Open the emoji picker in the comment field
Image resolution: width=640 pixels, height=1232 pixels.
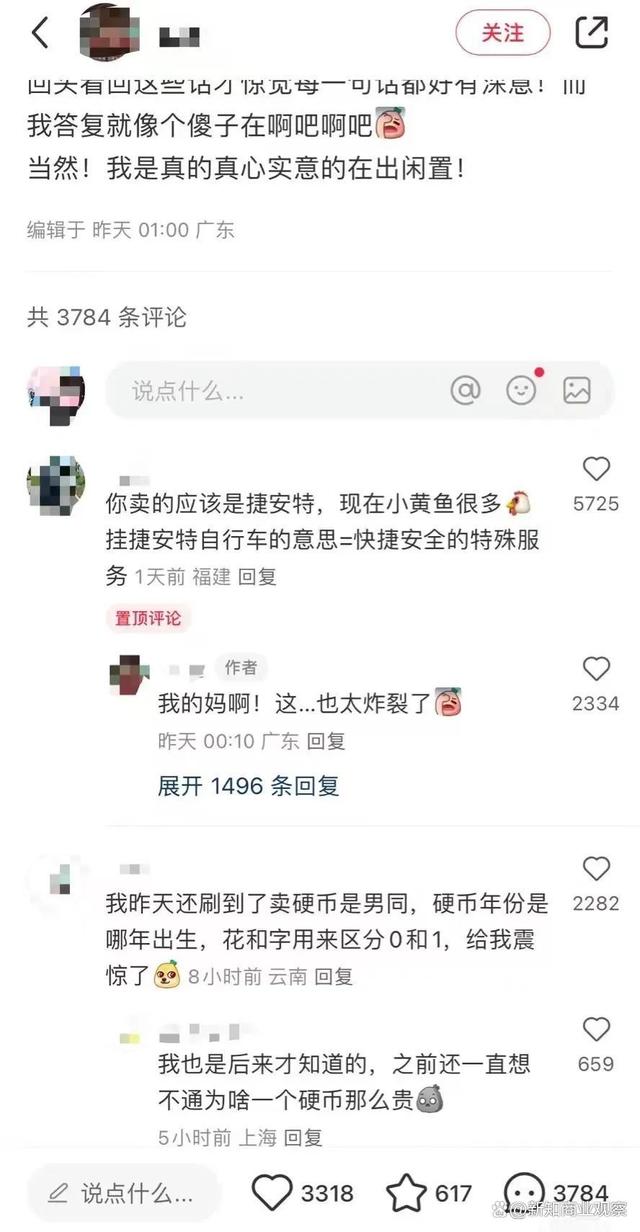point(521,390)
